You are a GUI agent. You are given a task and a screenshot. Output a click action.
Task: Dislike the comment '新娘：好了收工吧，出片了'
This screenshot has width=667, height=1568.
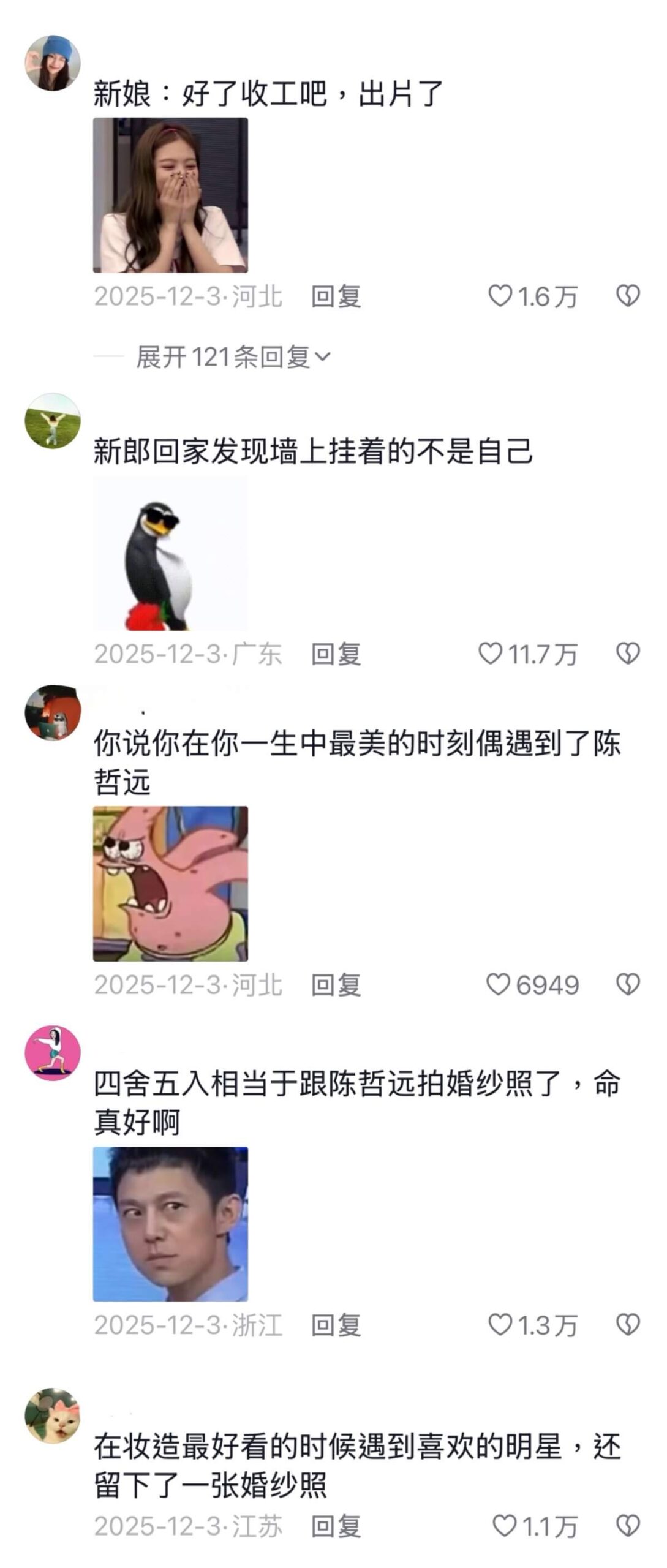[x=628, y=296]
